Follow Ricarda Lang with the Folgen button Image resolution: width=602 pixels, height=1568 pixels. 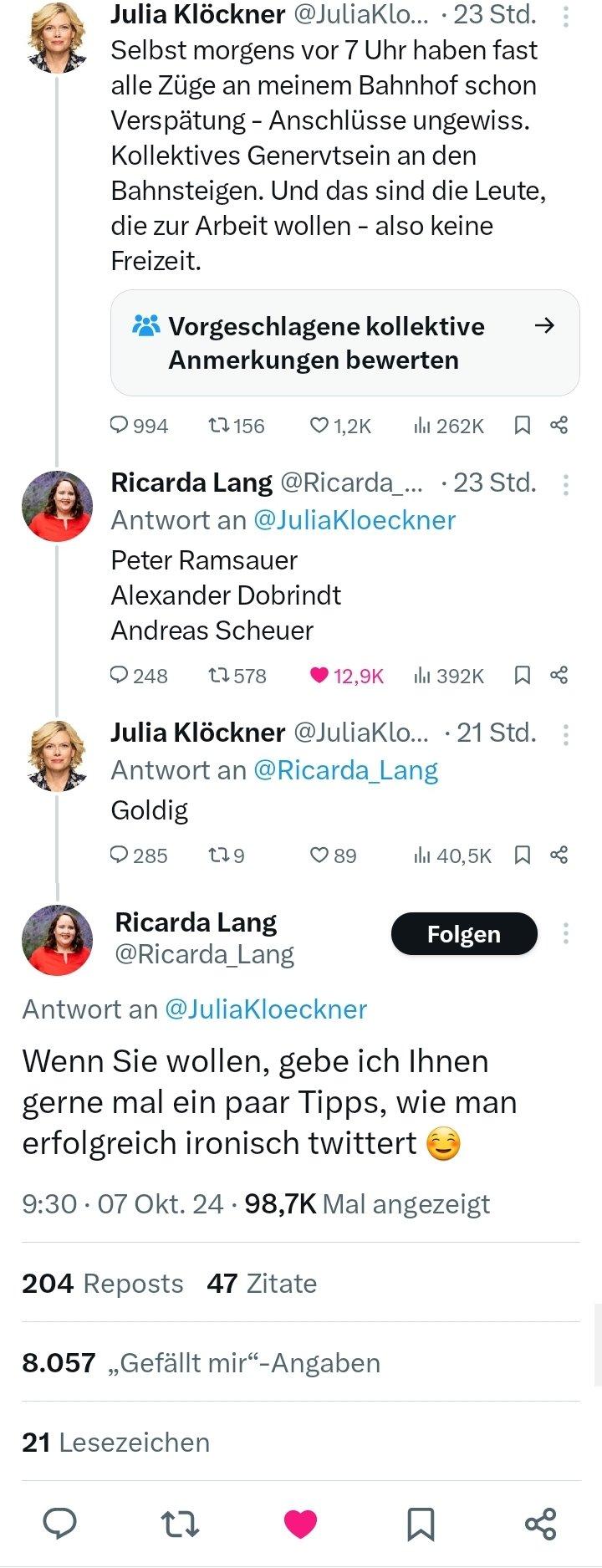pyautogui.click(x=464, y=934)
